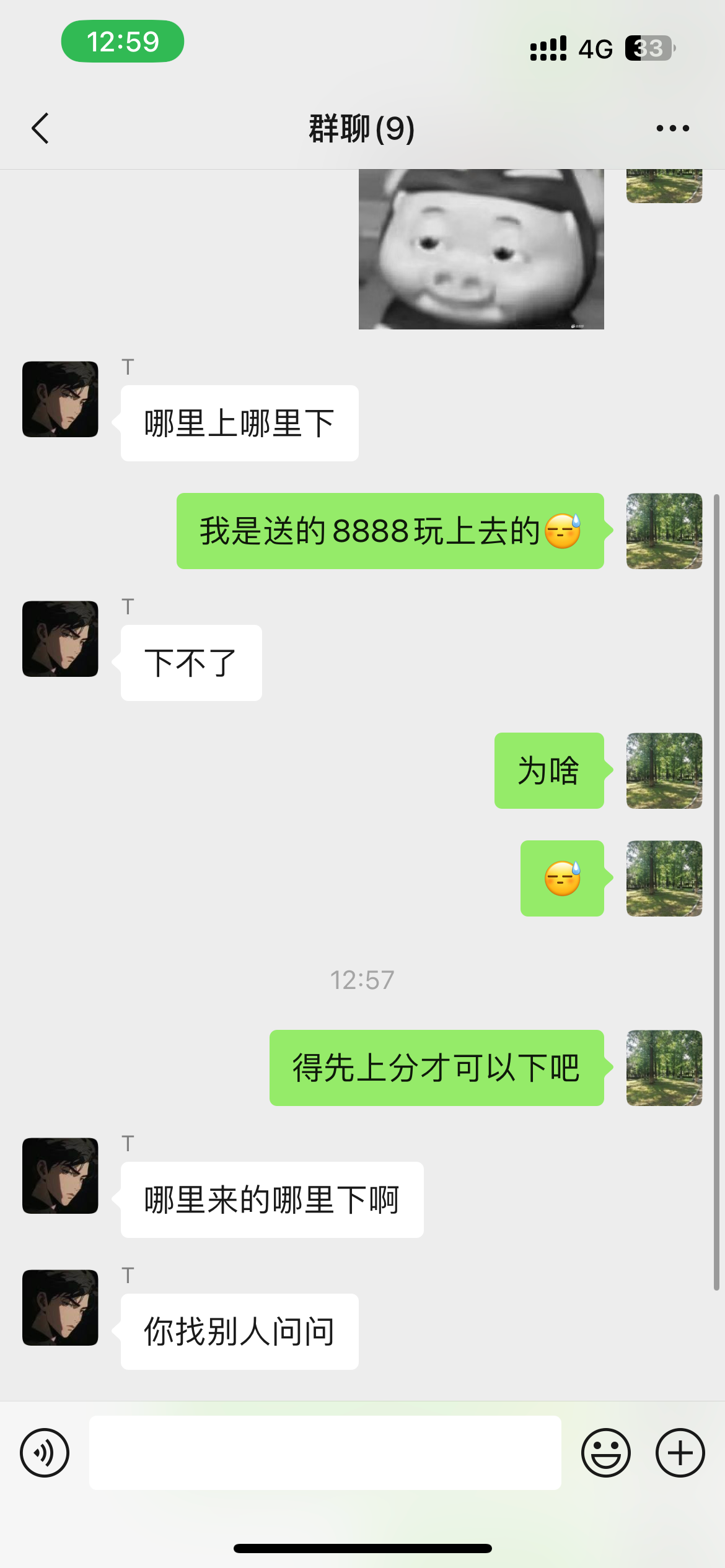Open the plus attachments menu
This screenshot has width=725, height=1568.
(x=680, y=1453)
